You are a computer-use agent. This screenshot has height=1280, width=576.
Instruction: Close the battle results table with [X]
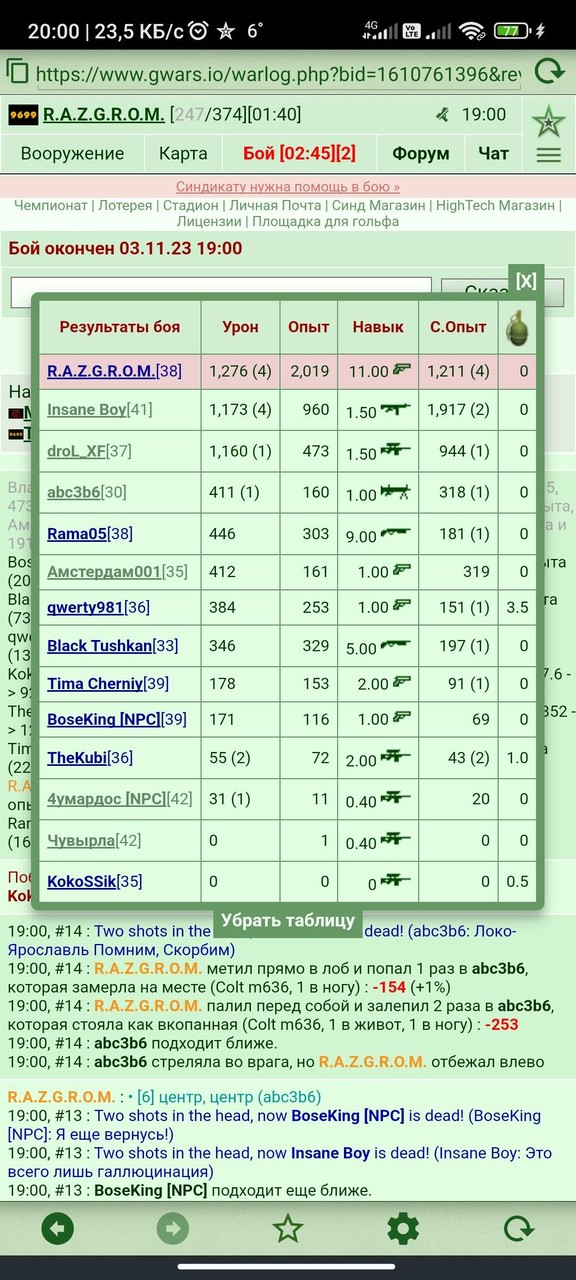click(526, 281)
